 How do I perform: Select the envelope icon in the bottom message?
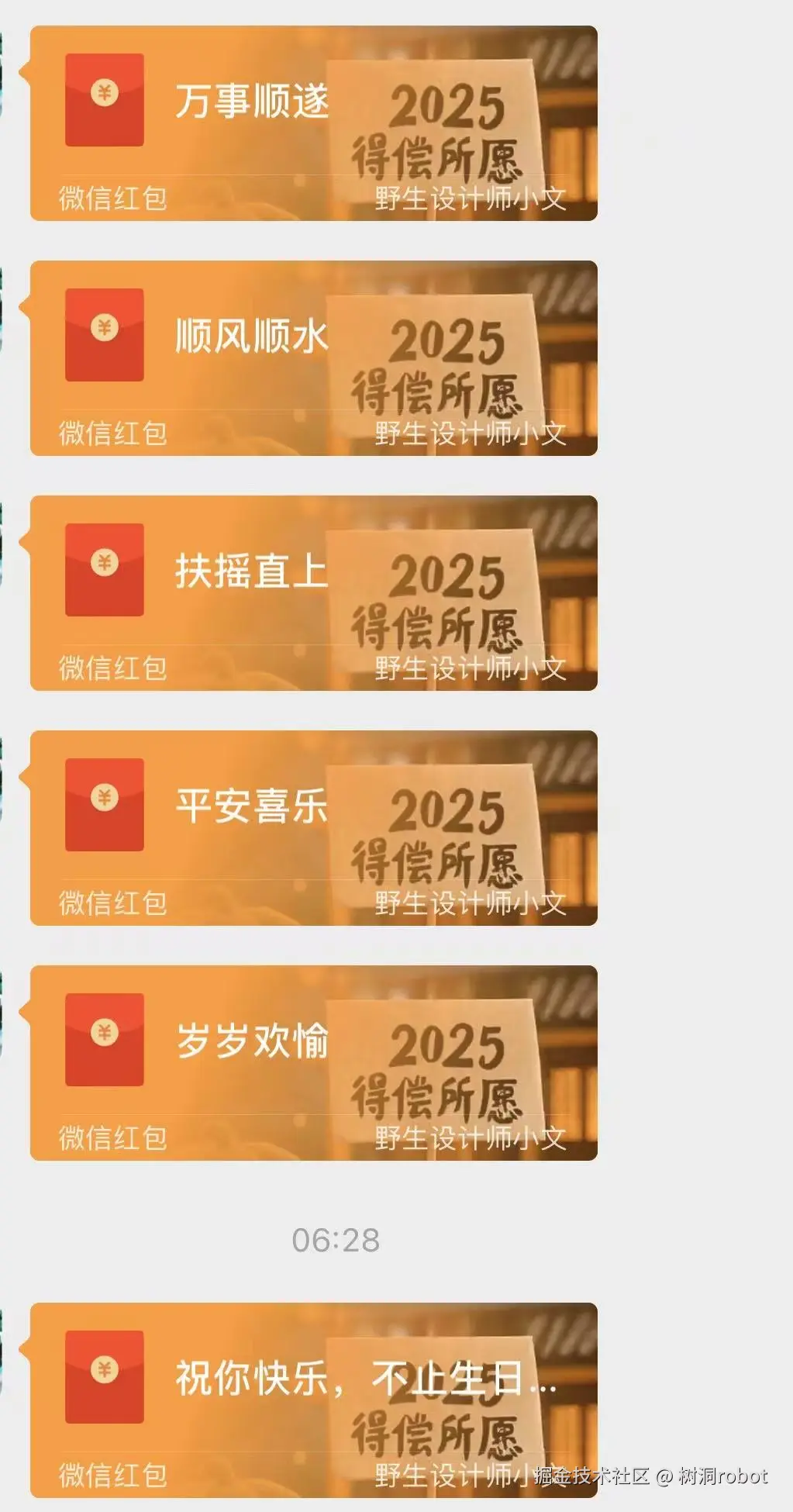[x=105, y=1372]
